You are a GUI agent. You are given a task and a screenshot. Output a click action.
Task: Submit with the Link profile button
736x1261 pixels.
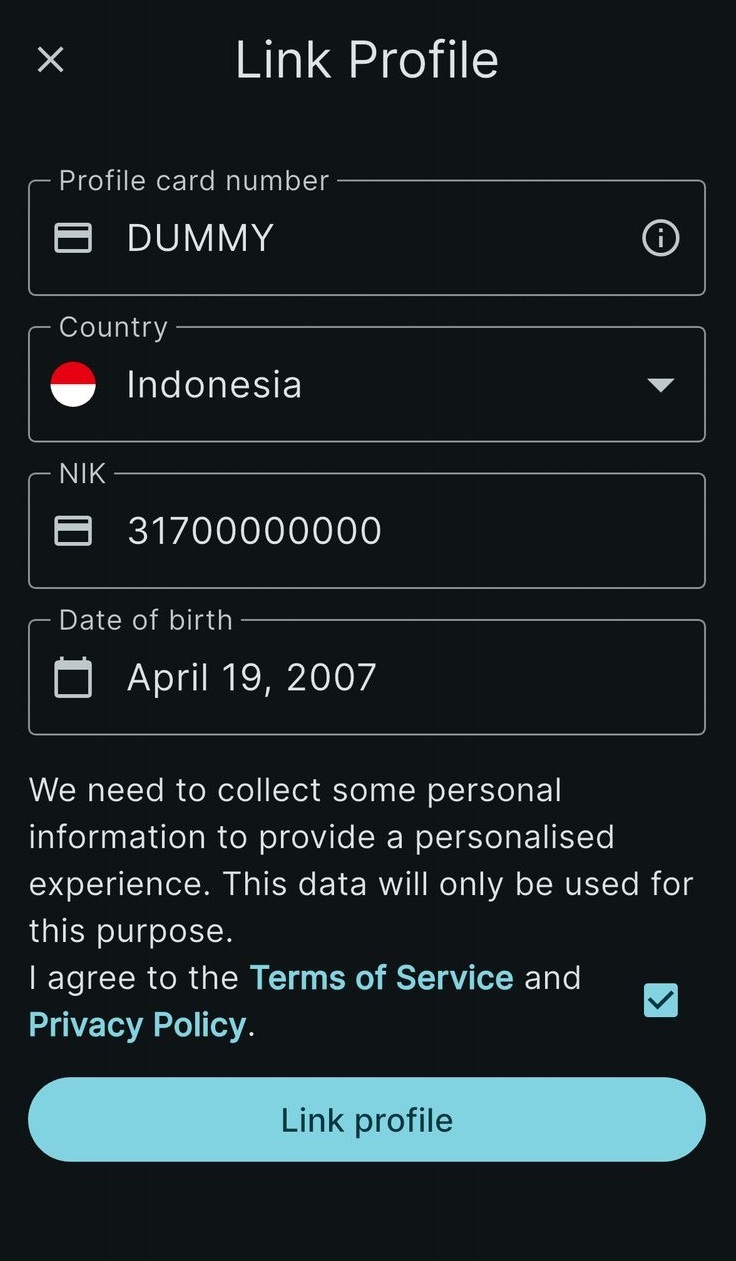pyautogui.click(x=366, y=1120)
